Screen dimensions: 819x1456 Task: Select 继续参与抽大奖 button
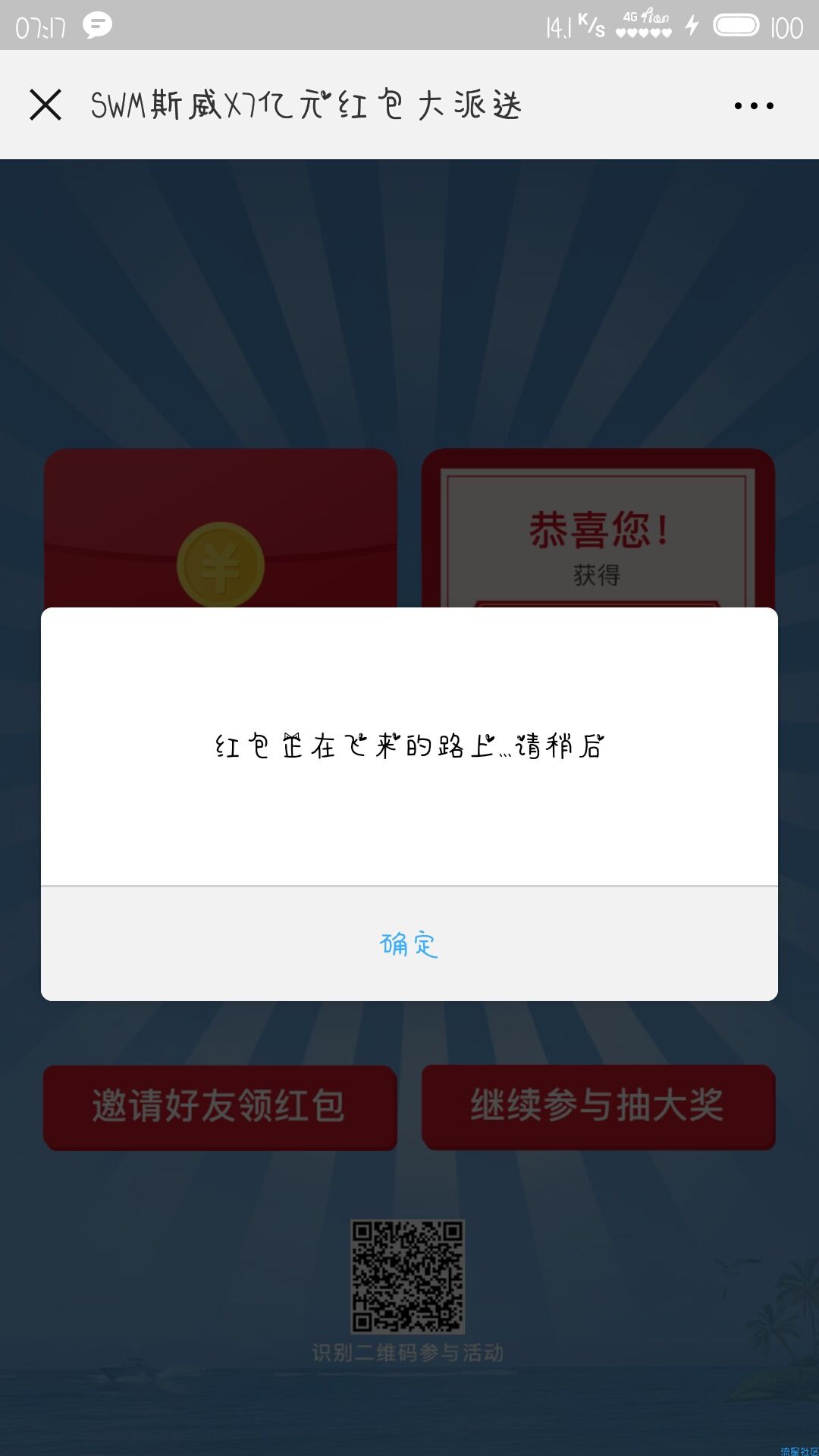point(598,1106)
